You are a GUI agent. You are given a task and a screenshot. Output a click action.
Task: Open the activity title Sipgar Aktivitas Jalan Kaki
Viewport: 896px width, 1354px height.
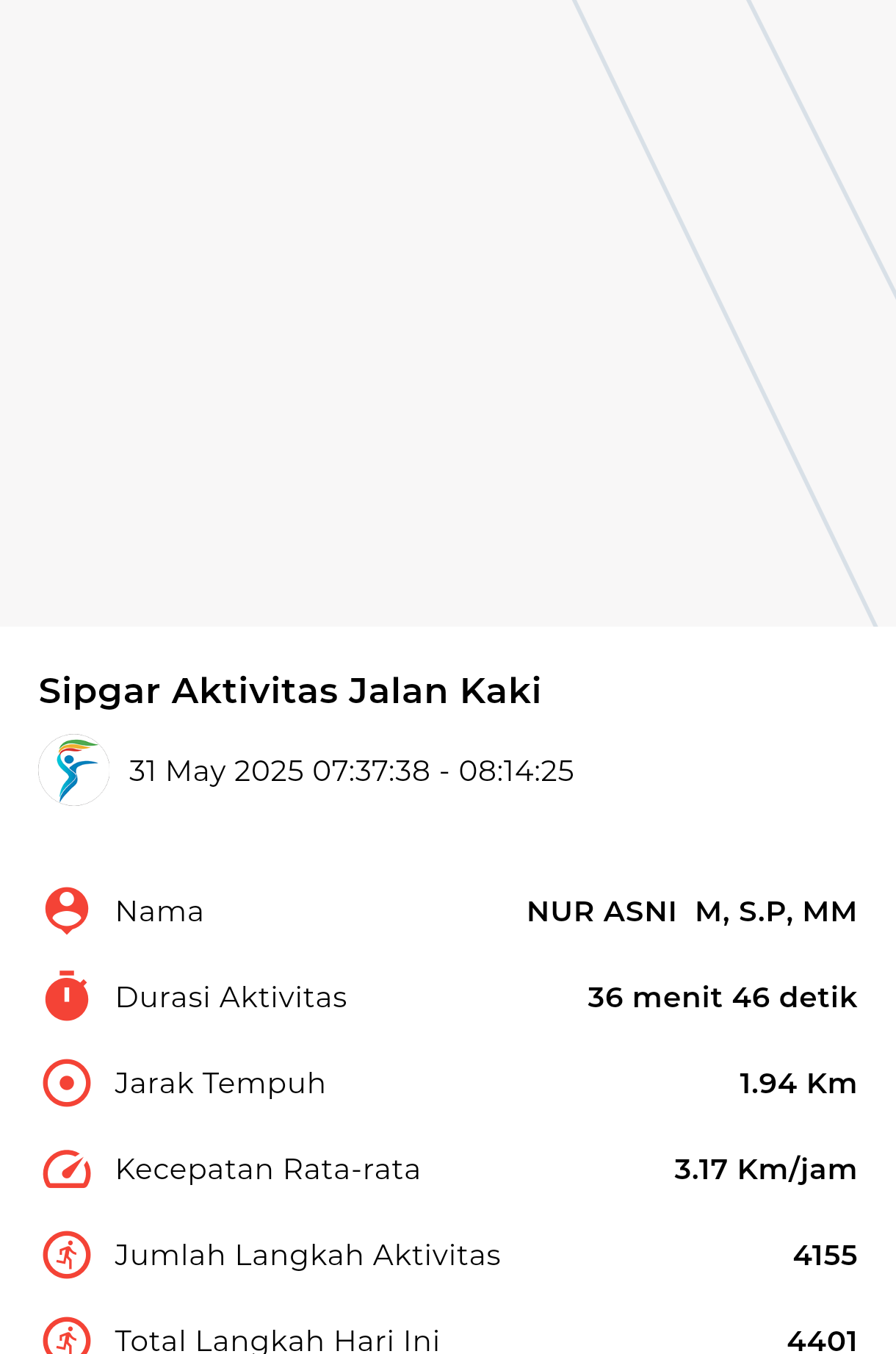tap(289, 689)
